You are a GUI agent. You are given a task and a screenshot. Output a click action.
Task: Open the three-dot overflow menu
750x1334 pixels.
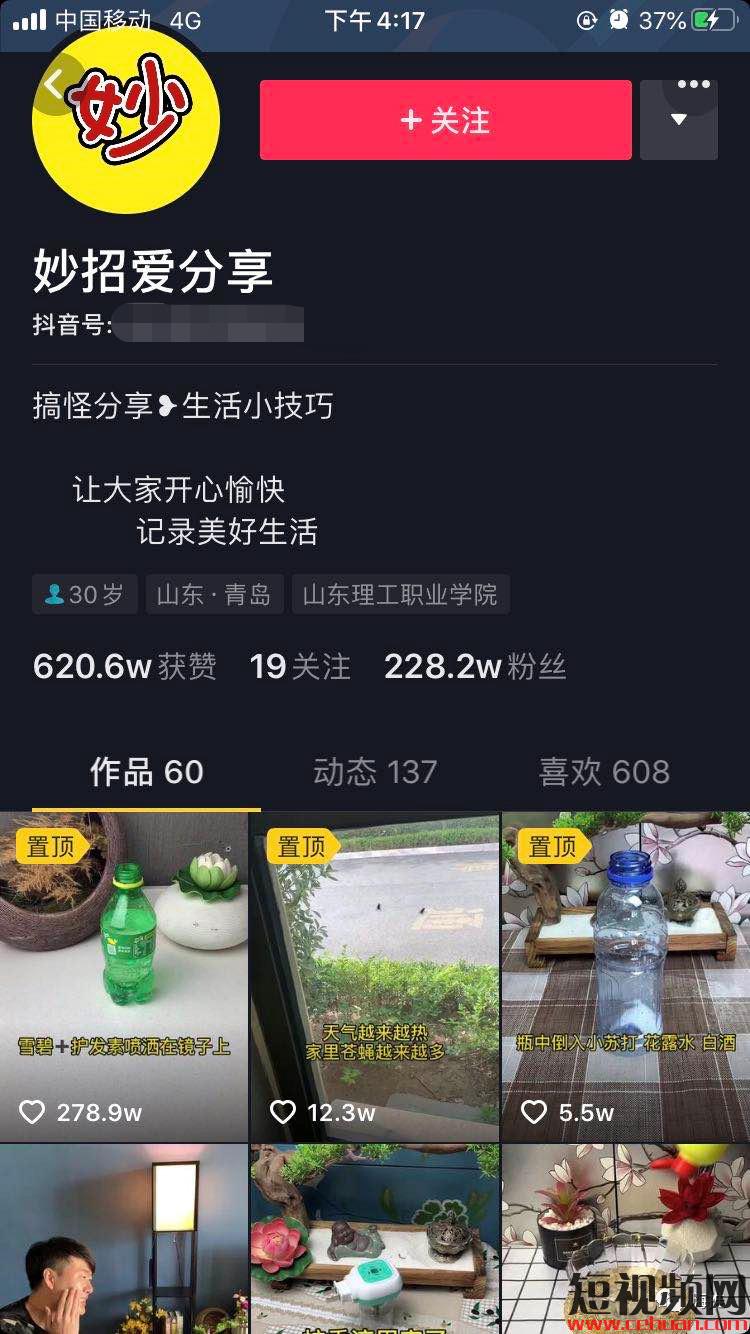(694, 85)
